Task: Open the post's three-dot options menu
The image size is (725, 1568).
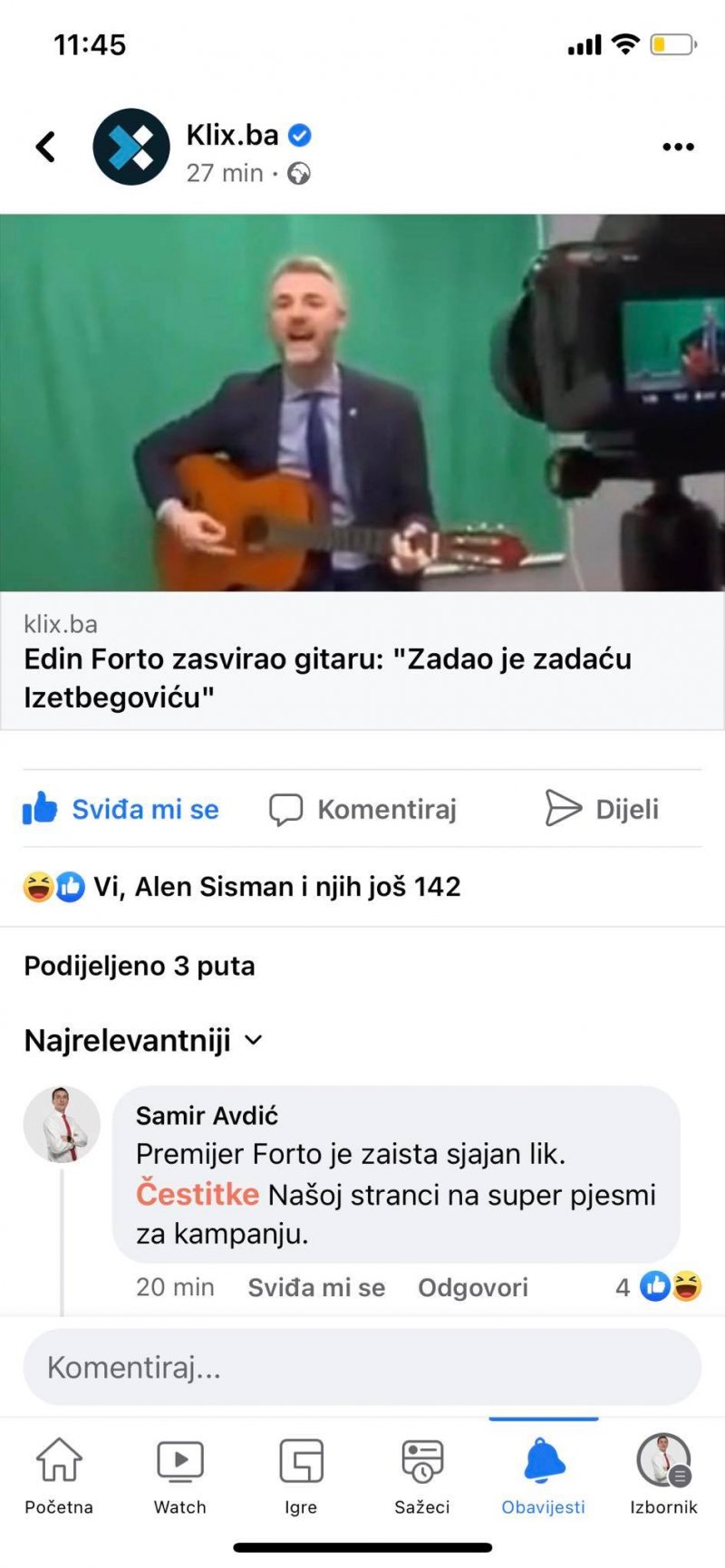Action: [x=678, y=147]
